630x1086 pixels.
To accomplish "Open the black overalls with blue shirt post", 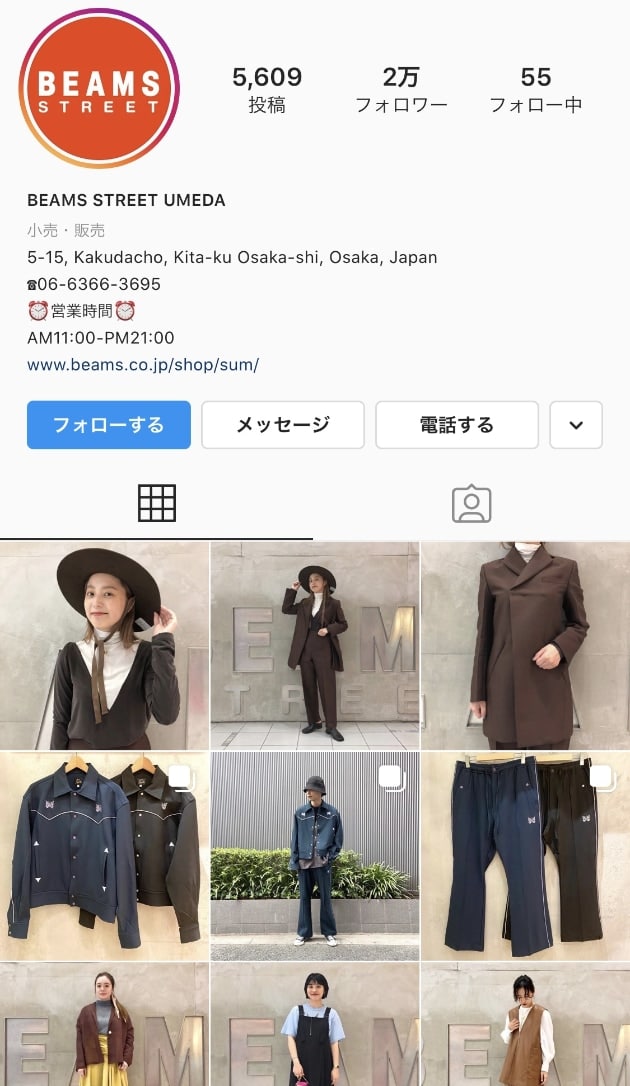I will tap(315, 1025).
